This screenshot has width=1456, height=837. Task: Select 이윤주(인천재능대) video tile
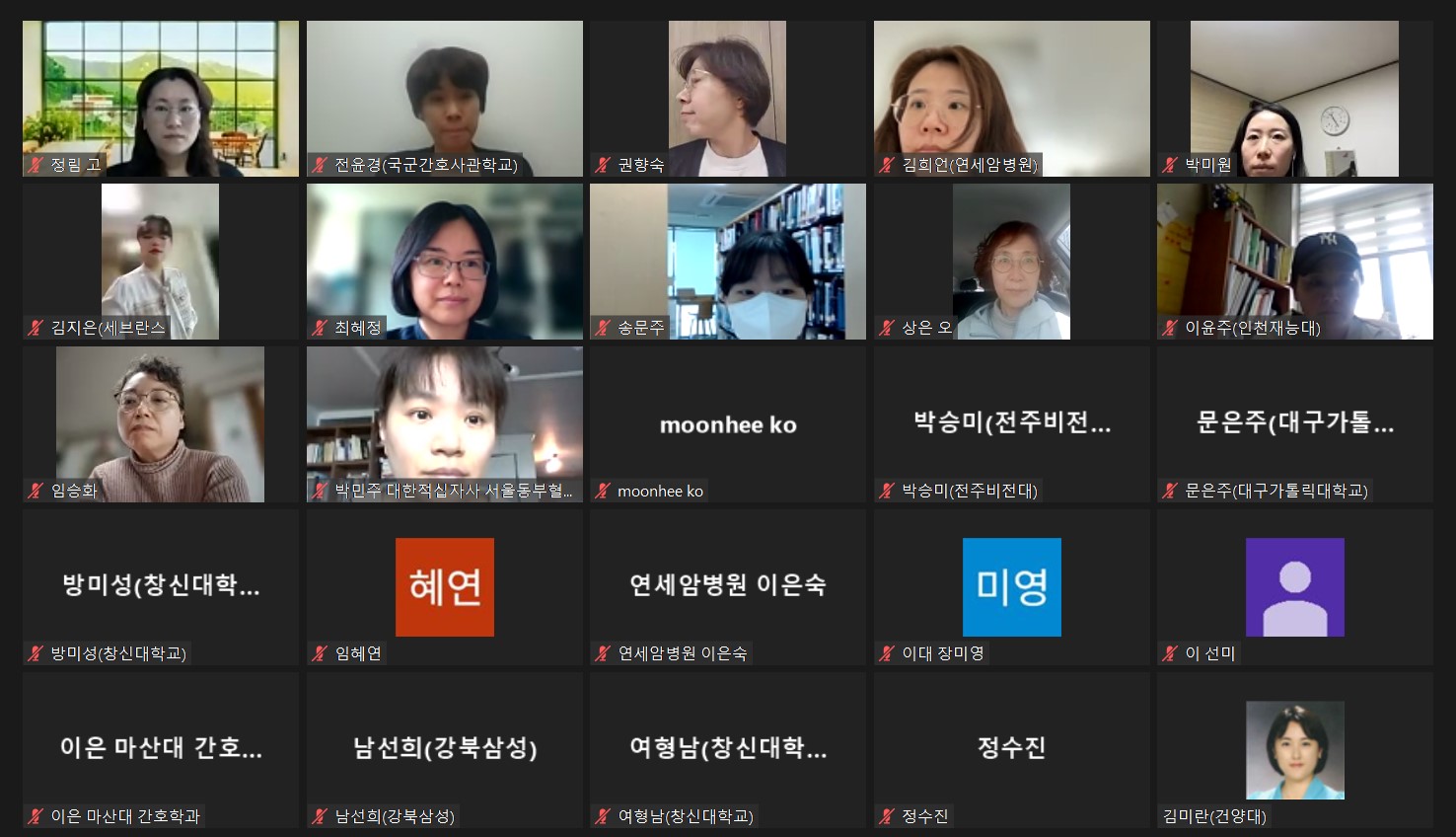pyautogui.click(x=1294, y=262)
